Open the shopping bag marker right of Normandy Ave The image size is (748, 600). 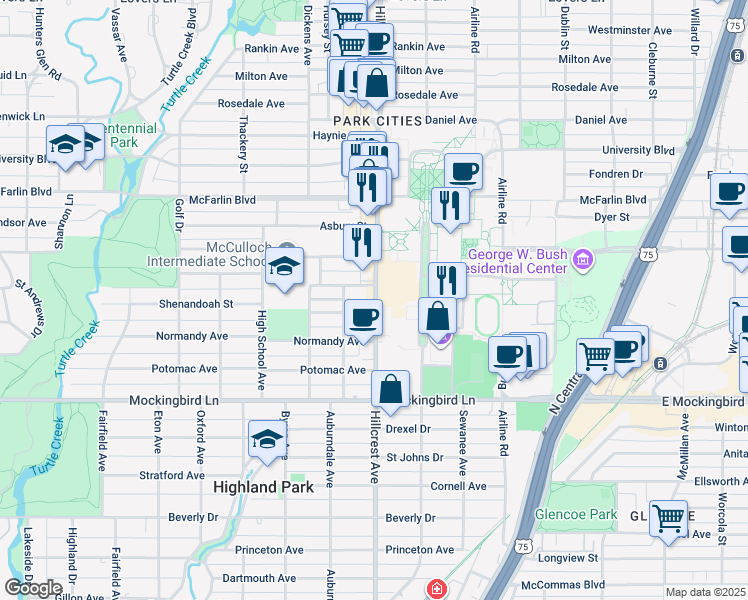pos(437,317)
